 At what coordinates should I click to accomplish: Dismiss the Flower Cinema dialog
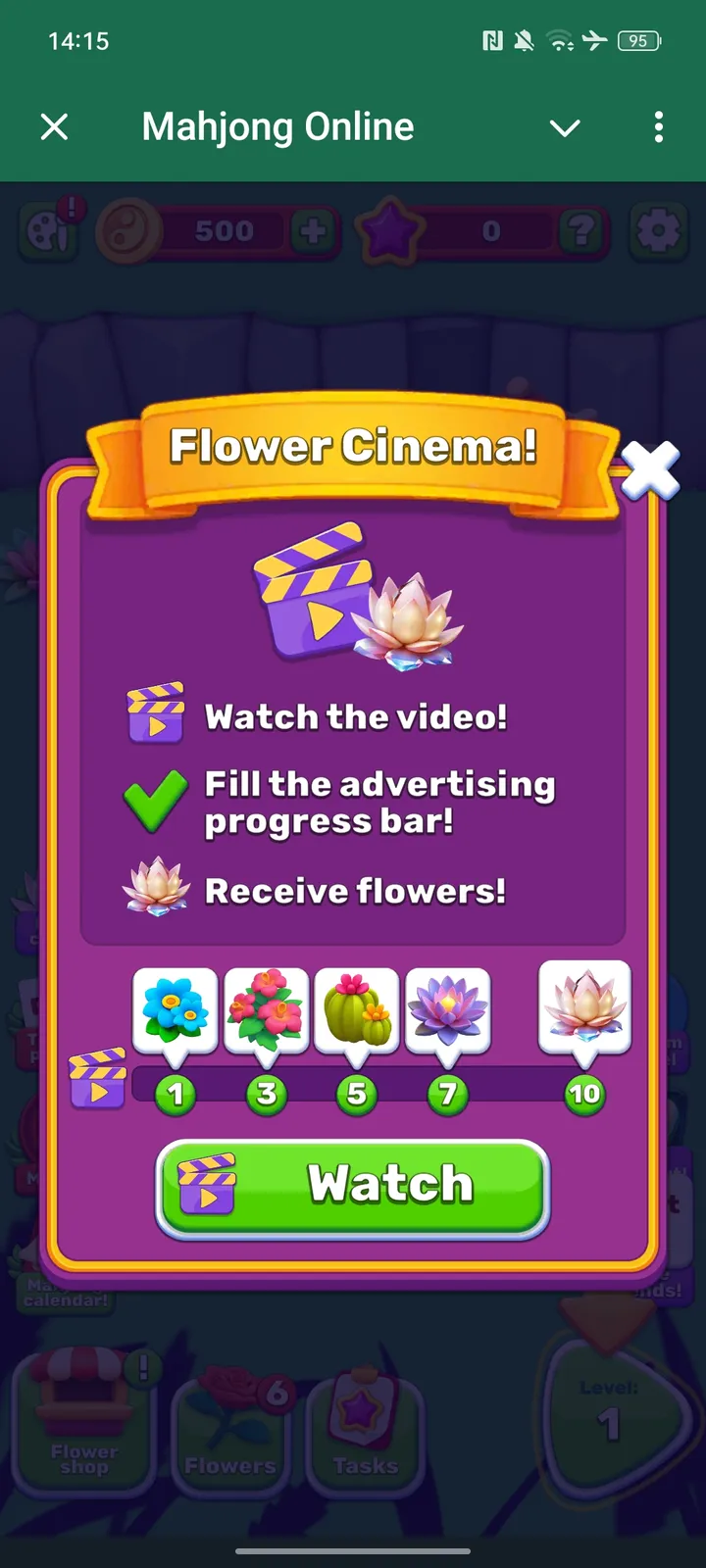[650, 470]
